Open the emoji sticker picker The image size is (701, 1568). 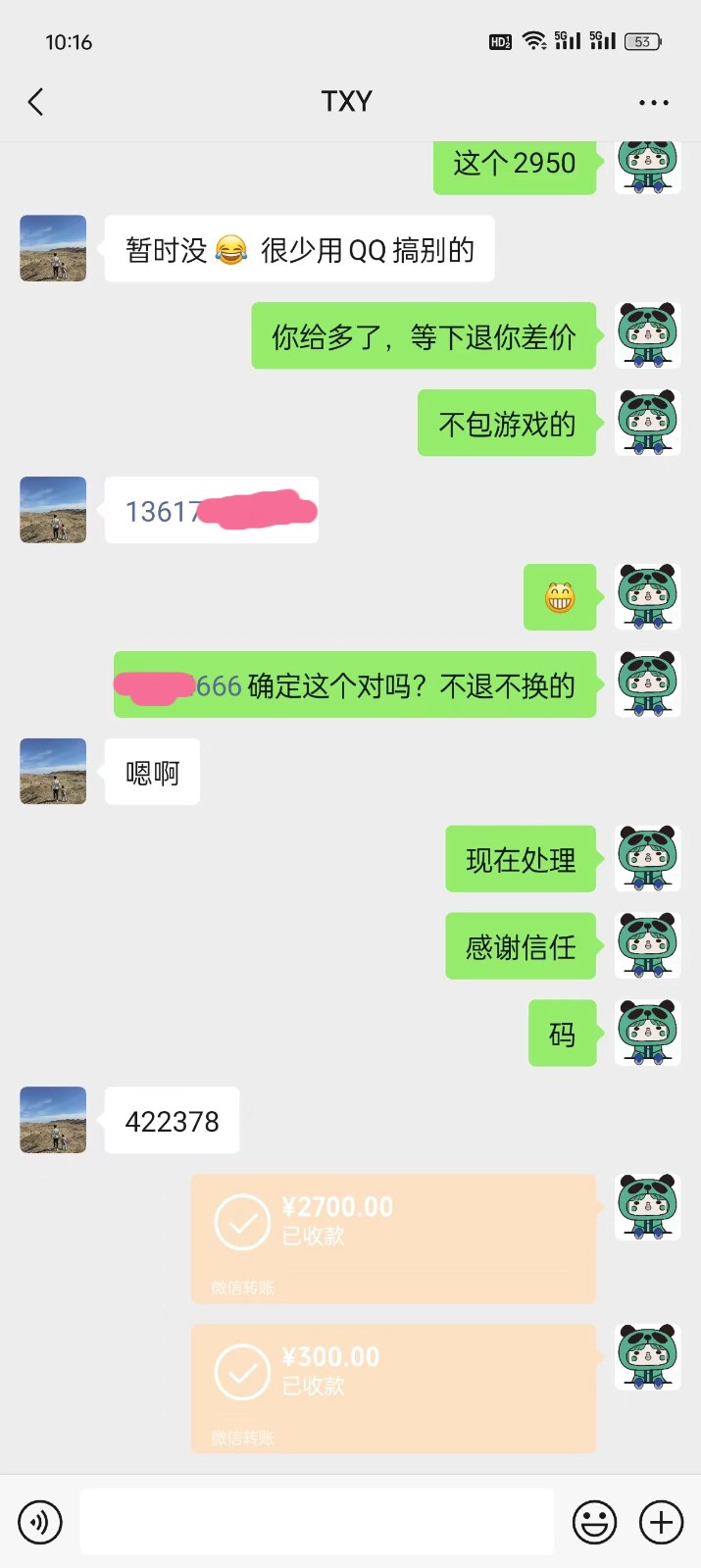coord(594,1522)
